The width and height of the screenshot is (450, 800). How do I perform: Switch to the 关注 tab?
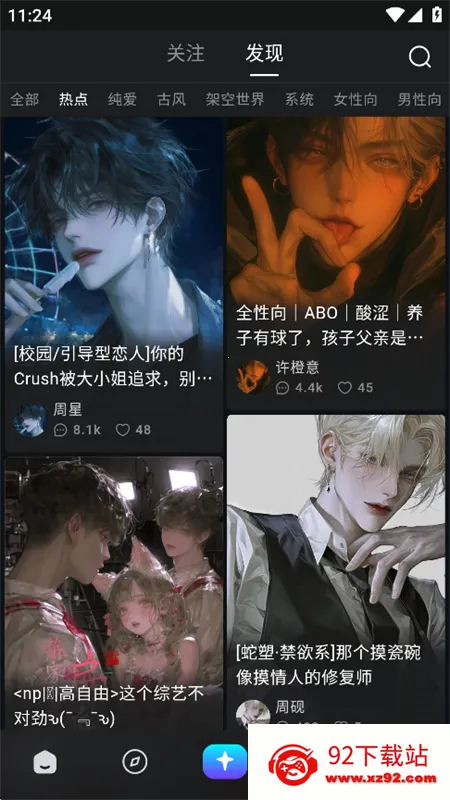click(x=186, y=54)
